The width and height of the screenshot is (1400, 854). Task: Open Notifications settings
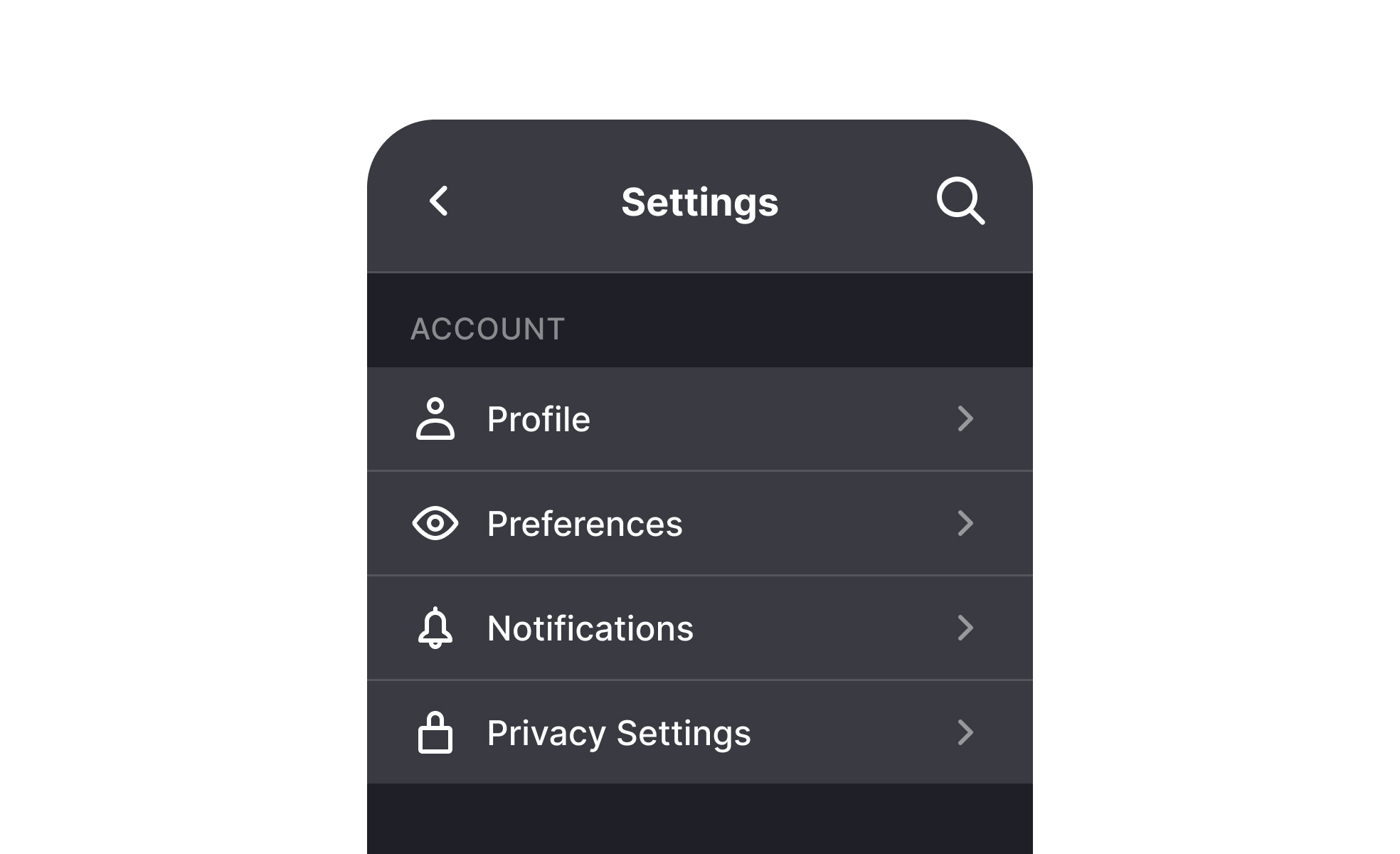pos(699,628)
